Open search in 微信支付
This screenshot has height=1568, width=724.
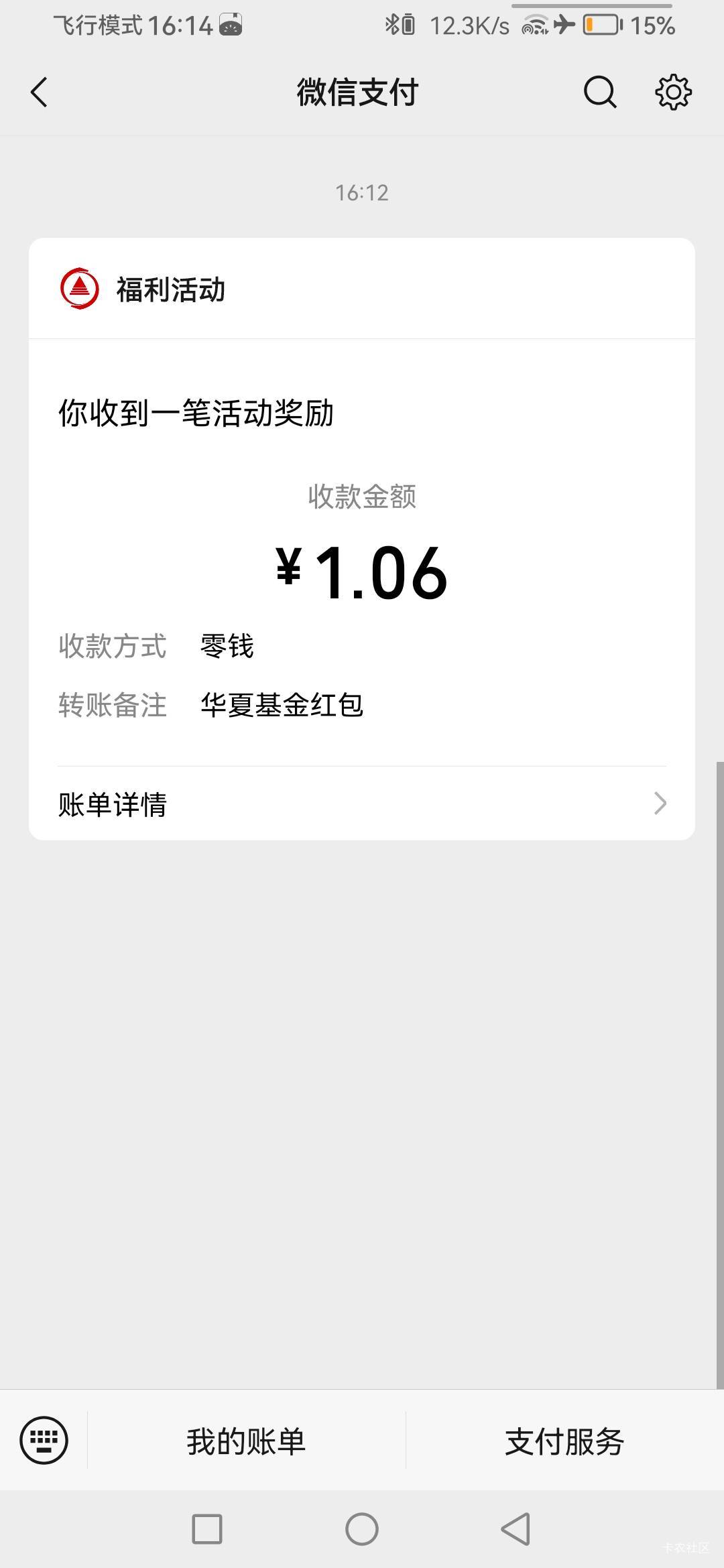click(599, 92)
